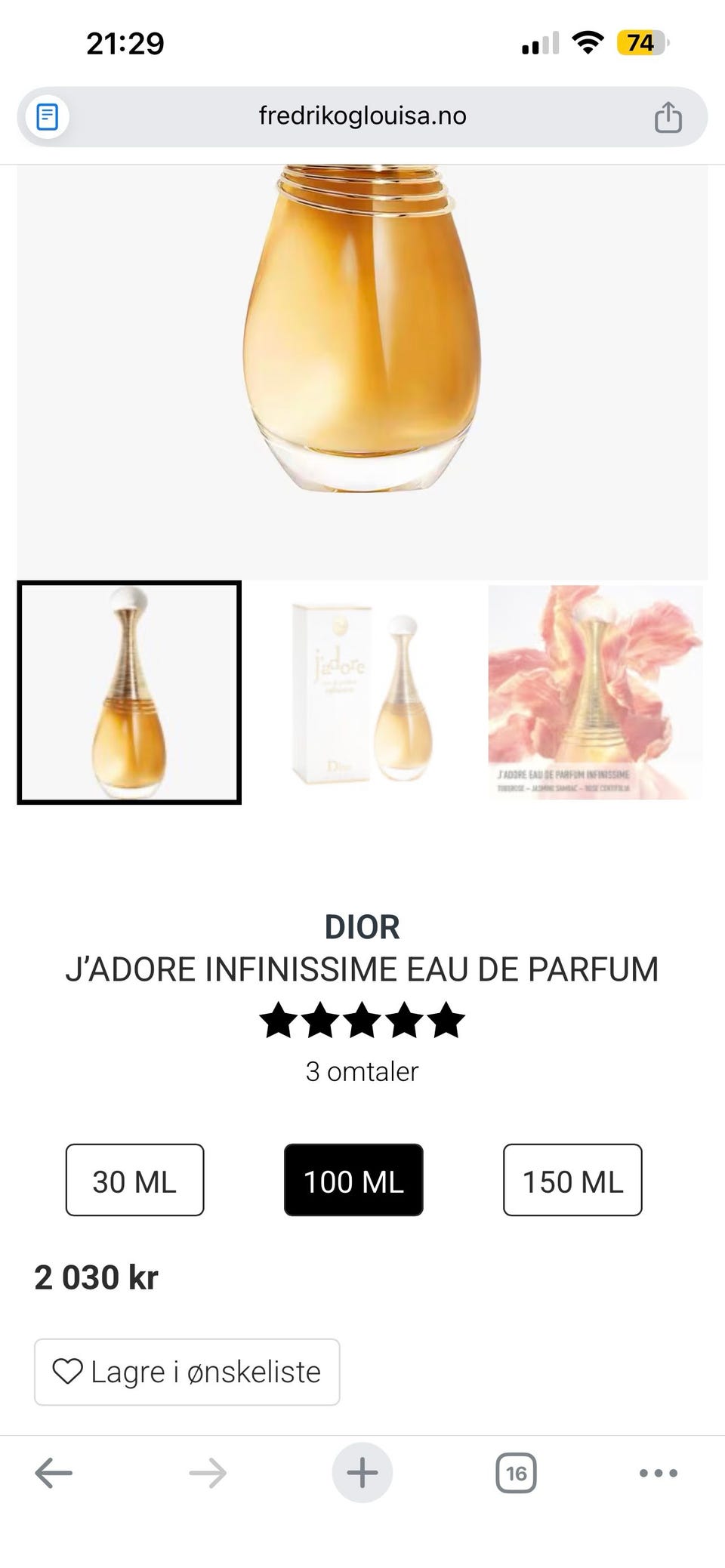Open the reader mode icon in address bar
This screenshot has height=1568, width=725.
pos(48,117)
